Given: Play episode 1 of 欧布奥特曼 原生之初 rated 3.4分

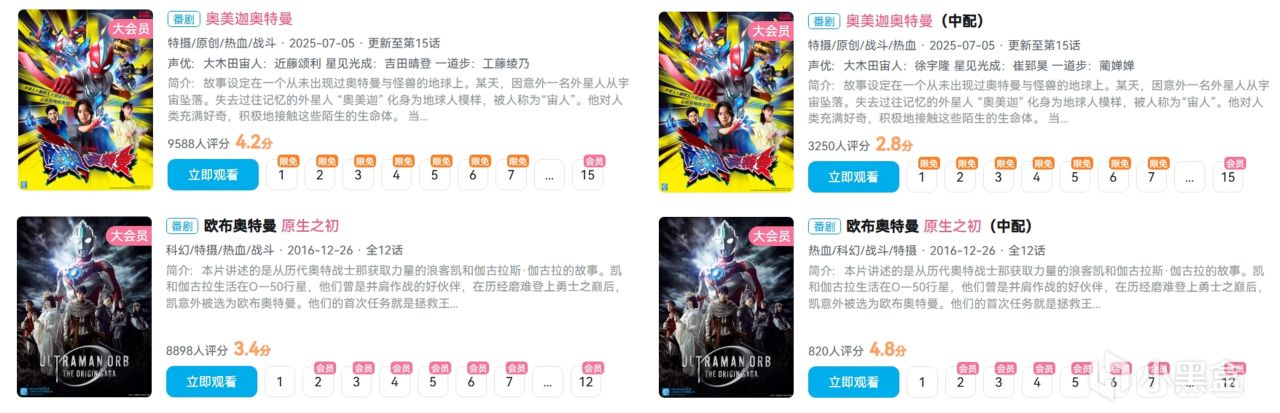Looking at the screenshot, I should point(281,381).
